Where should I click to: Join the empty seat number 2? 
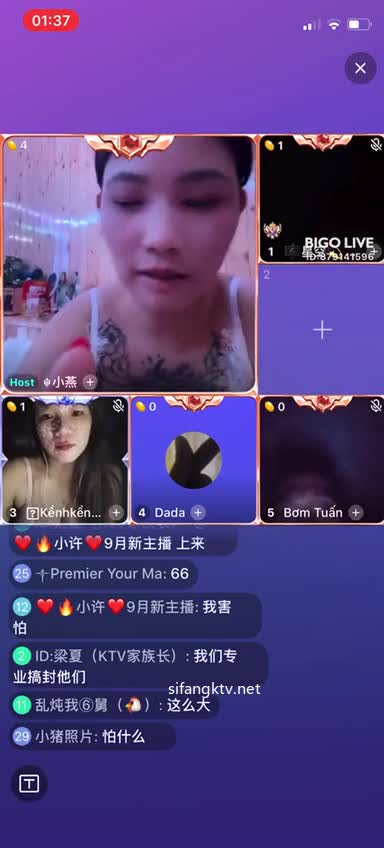point(322,329)
